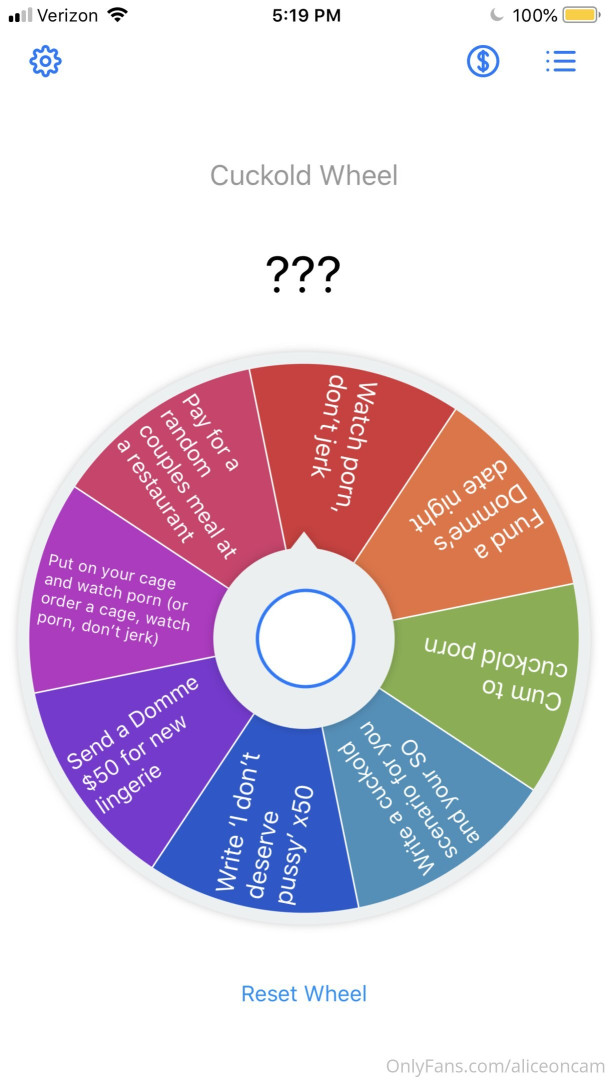
Task: Open the settings gear
Action: [x=45, y=61]
